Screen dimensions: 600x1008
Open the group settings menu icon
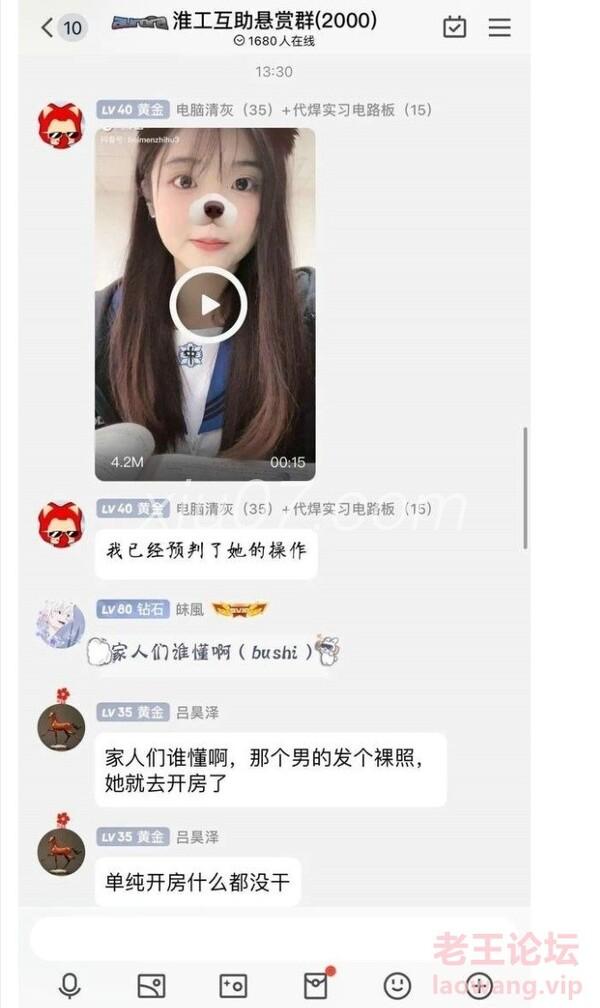click(500, 28)
